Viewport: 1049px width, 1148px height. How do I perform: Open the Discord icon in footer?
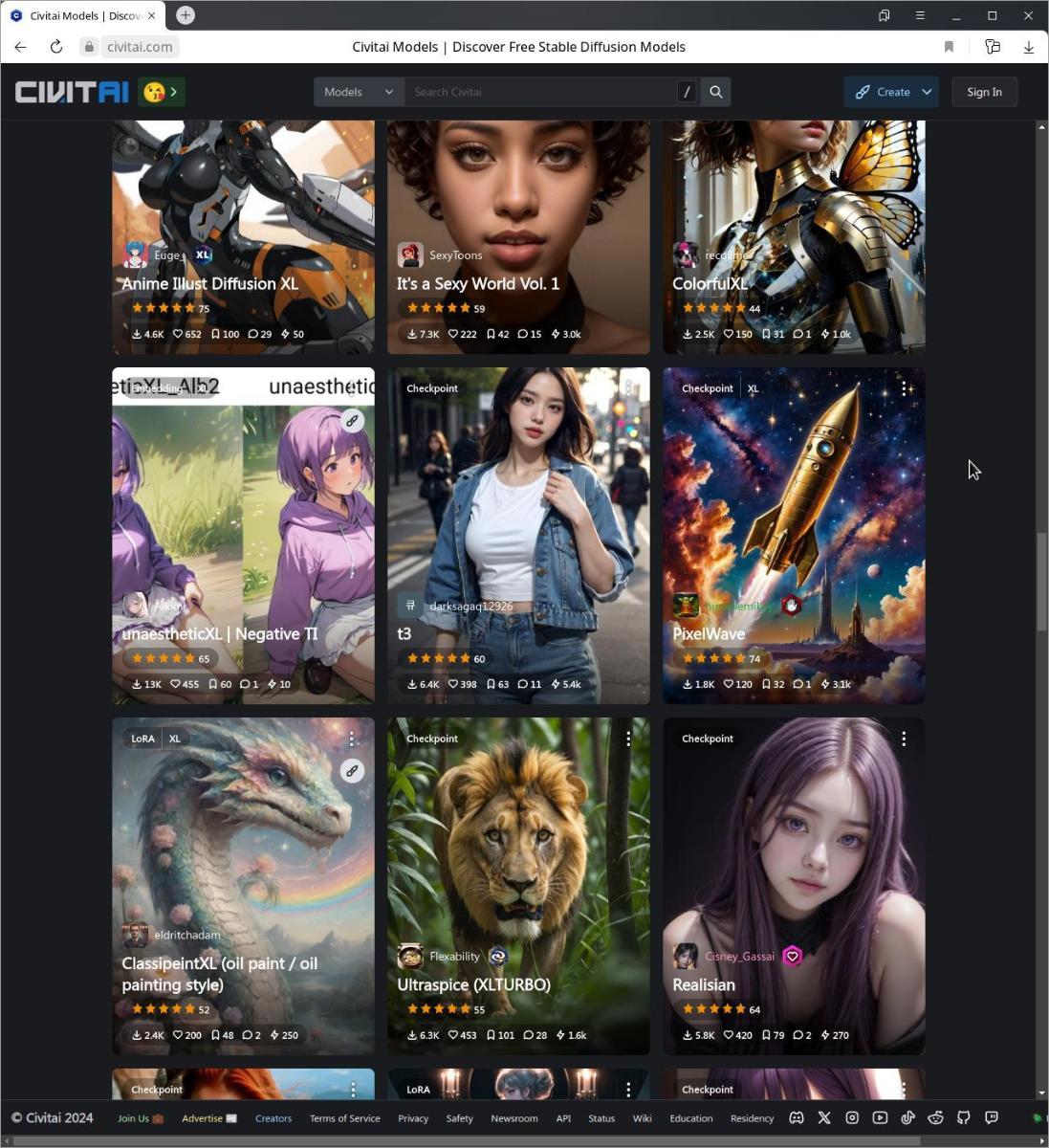click(x=796, y=1117)
